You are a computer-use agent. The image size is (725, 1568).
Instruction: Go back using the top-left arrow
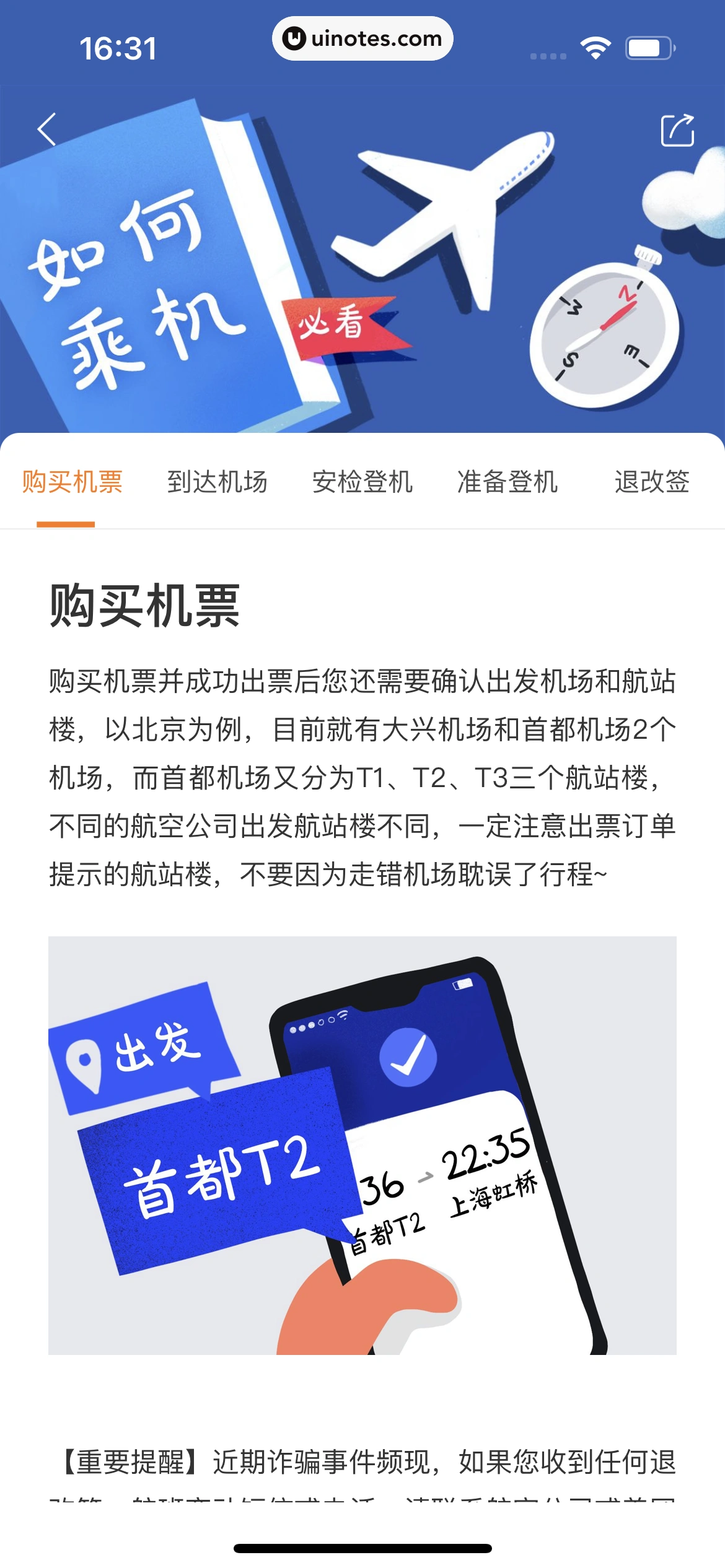(x=47, y=129)
